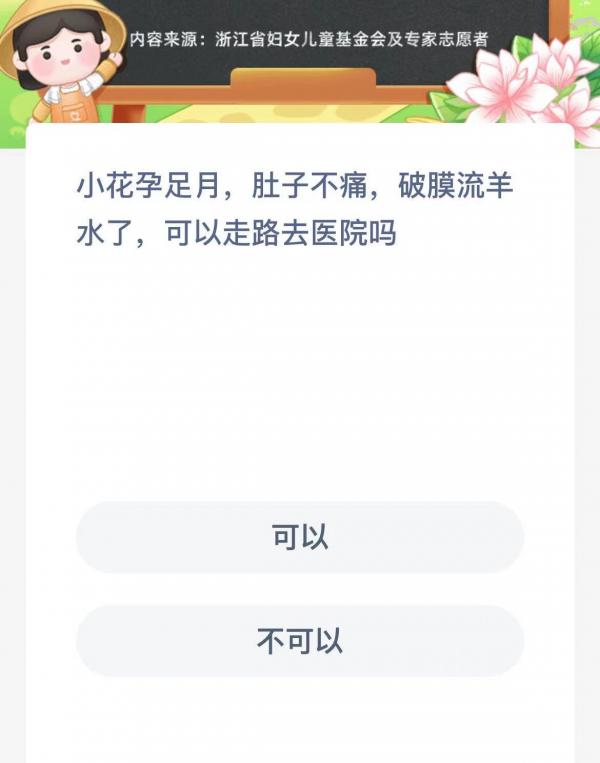Choose the answer 不可以
Screen dimensions: 600x763
(x=300, y=641)
